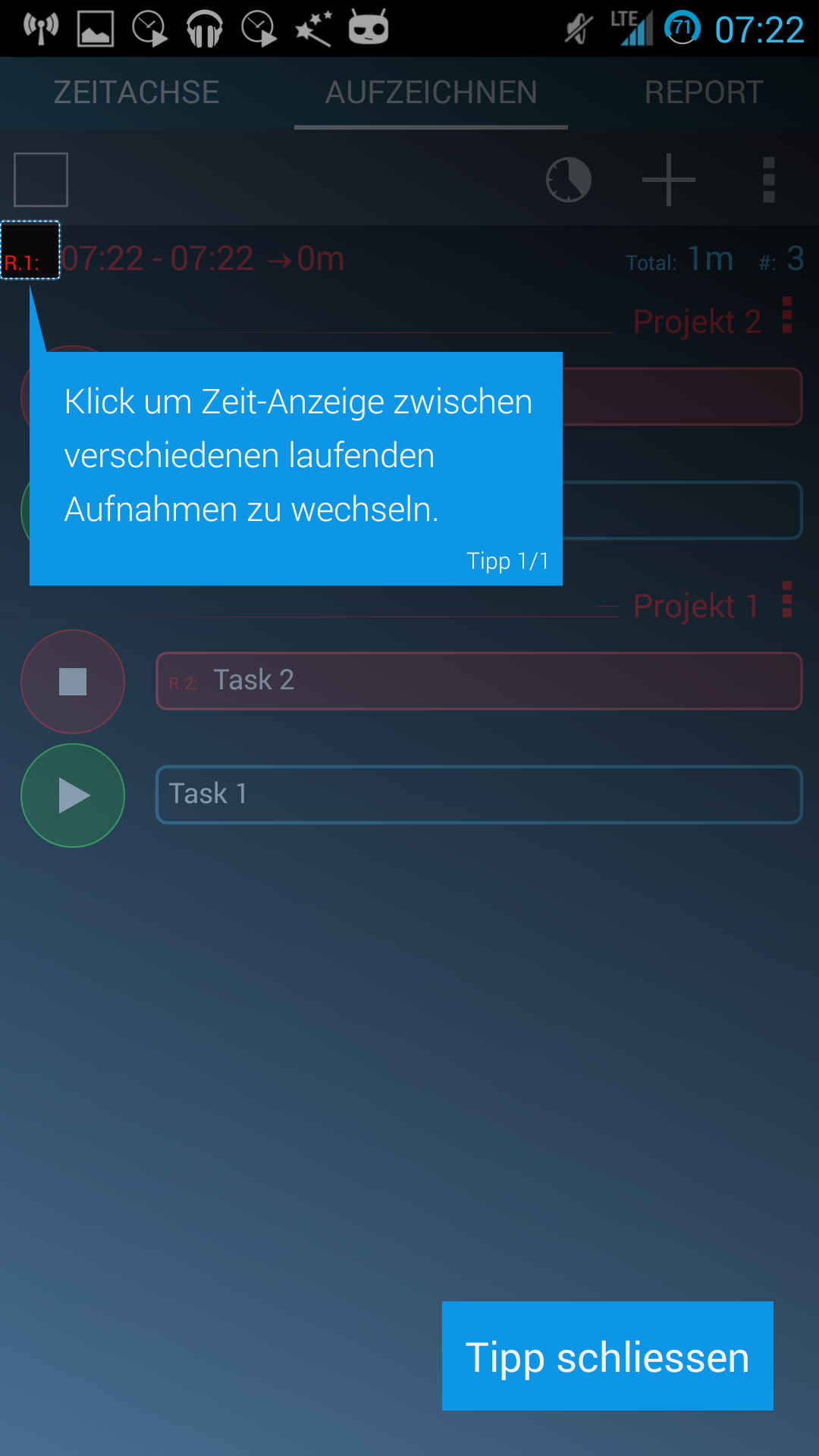Tap the clock icon in the toolbar
The height and width of the screenshot is (1456, 819).
568,180
